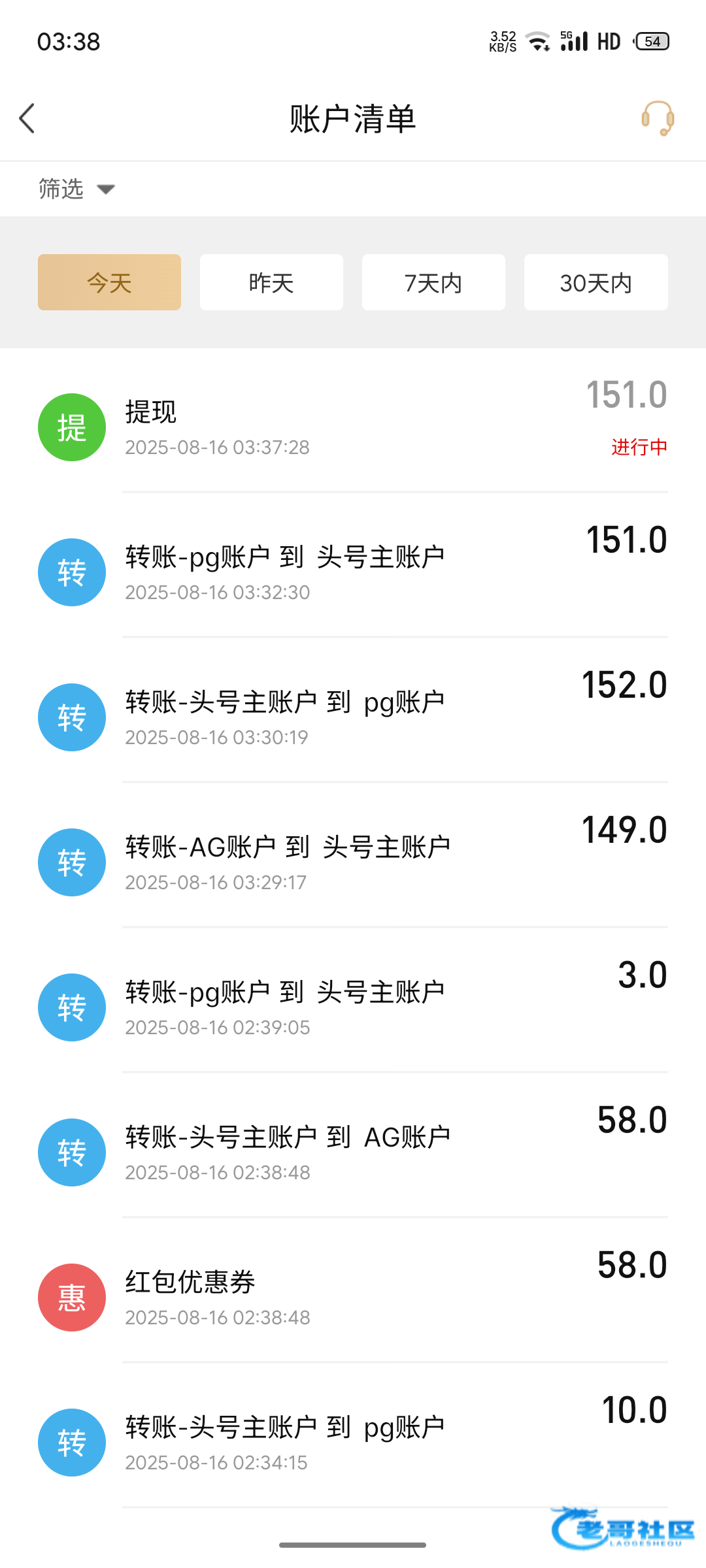Screen dimensions: 706x1568
Task: Show records for 30天内
Action: click(596, 282)
